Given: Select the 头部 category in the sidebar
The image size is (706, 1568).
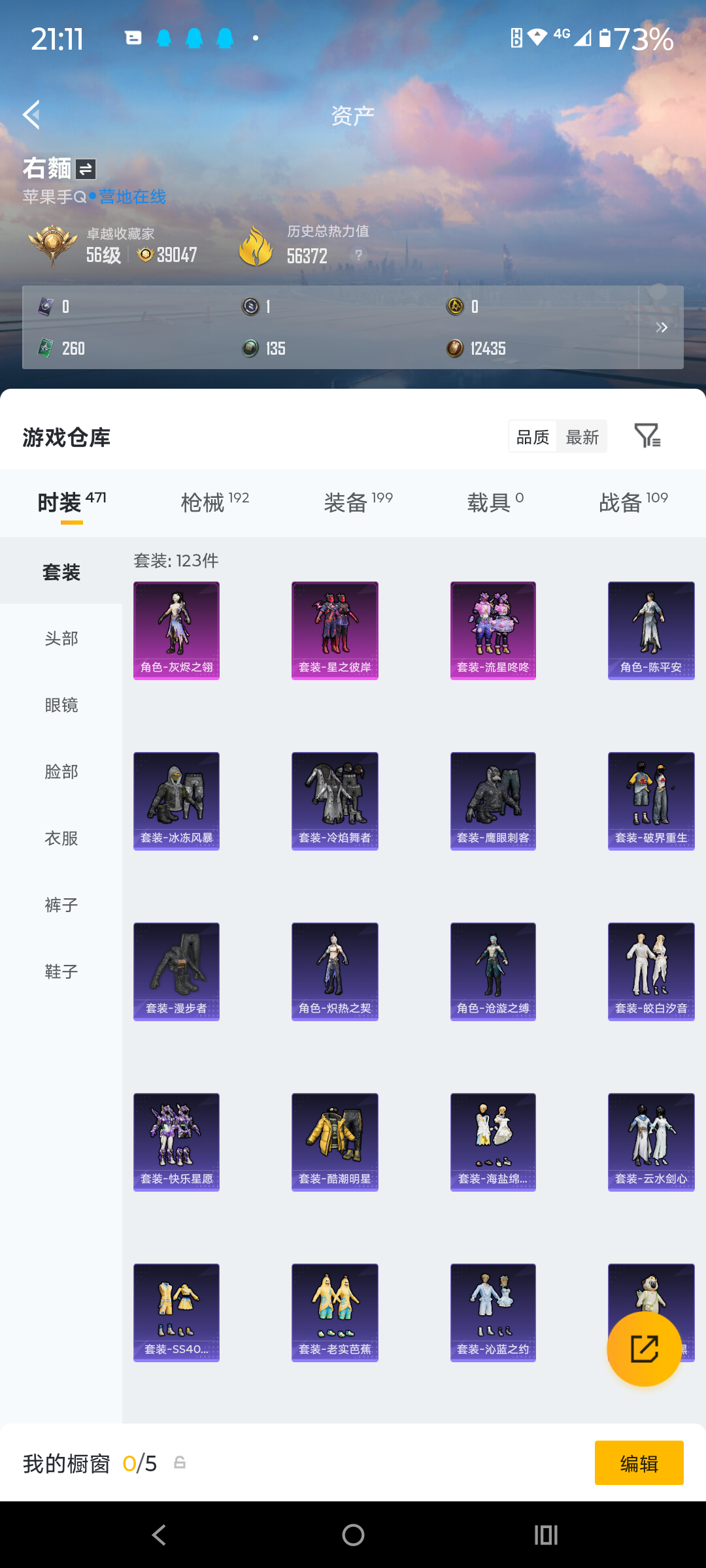Looking at the screenshot, I should pyautogui.click(x=61, y=638).
